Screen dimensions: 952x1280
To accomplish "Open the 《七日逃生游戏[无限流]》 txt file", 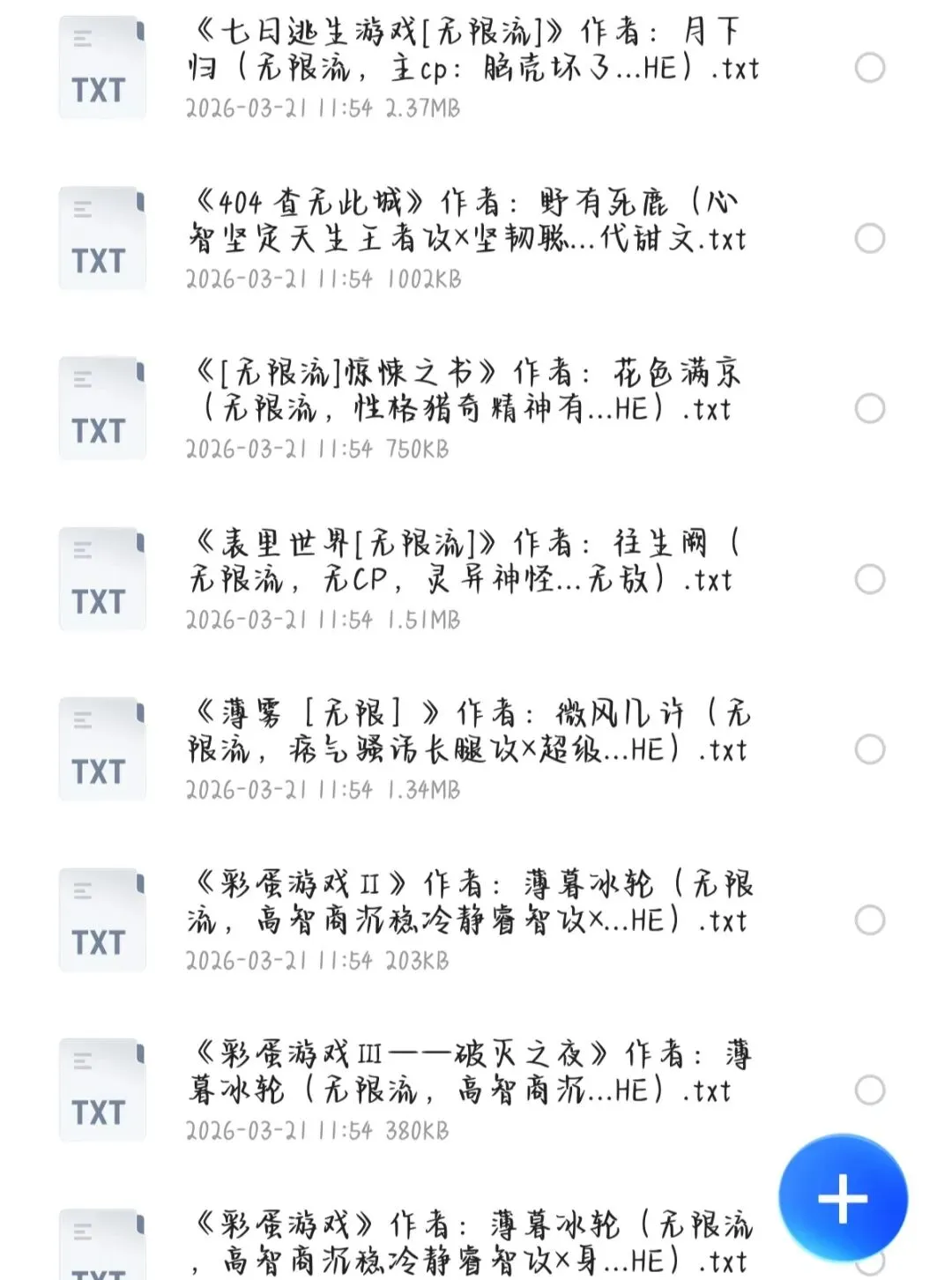I will pos(472,51).
